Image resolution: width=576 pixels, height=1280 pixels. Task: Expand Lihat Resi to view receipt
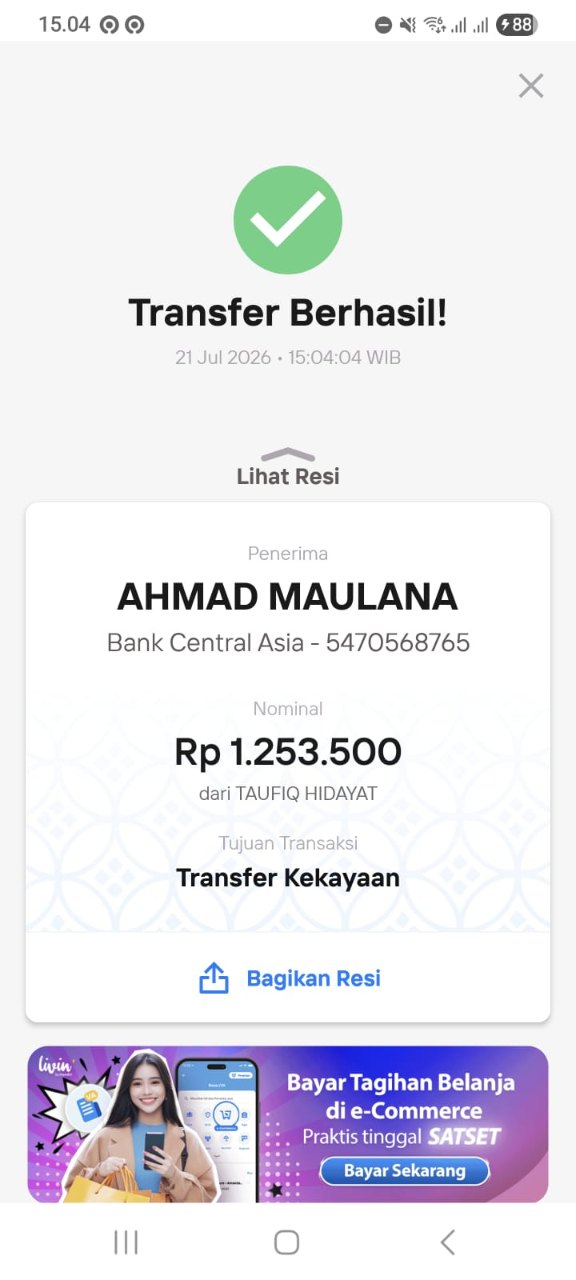click(x=288, y=467)
